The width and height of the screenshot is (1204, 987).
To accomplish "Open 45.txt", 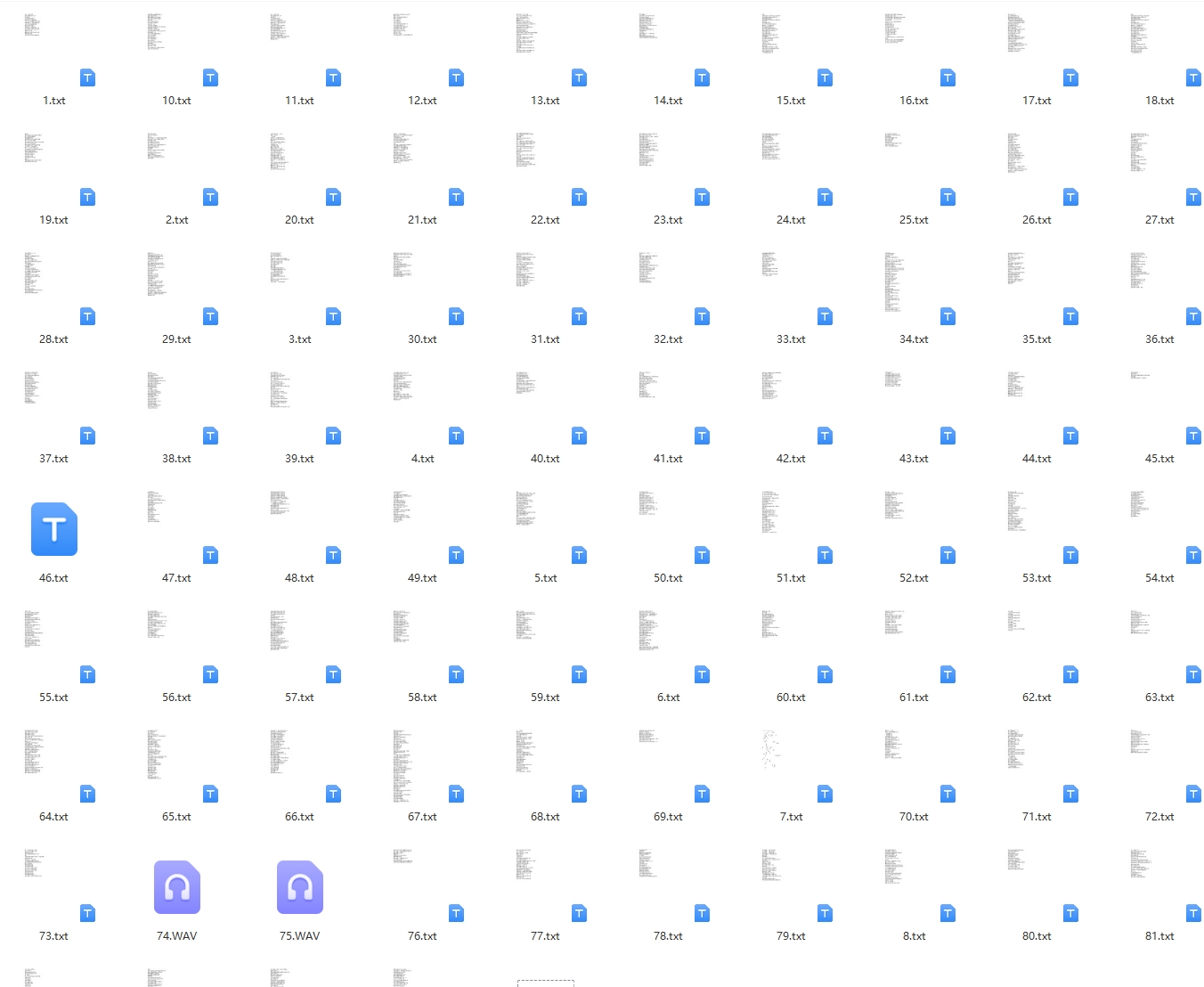I will tap(1159, 412).
